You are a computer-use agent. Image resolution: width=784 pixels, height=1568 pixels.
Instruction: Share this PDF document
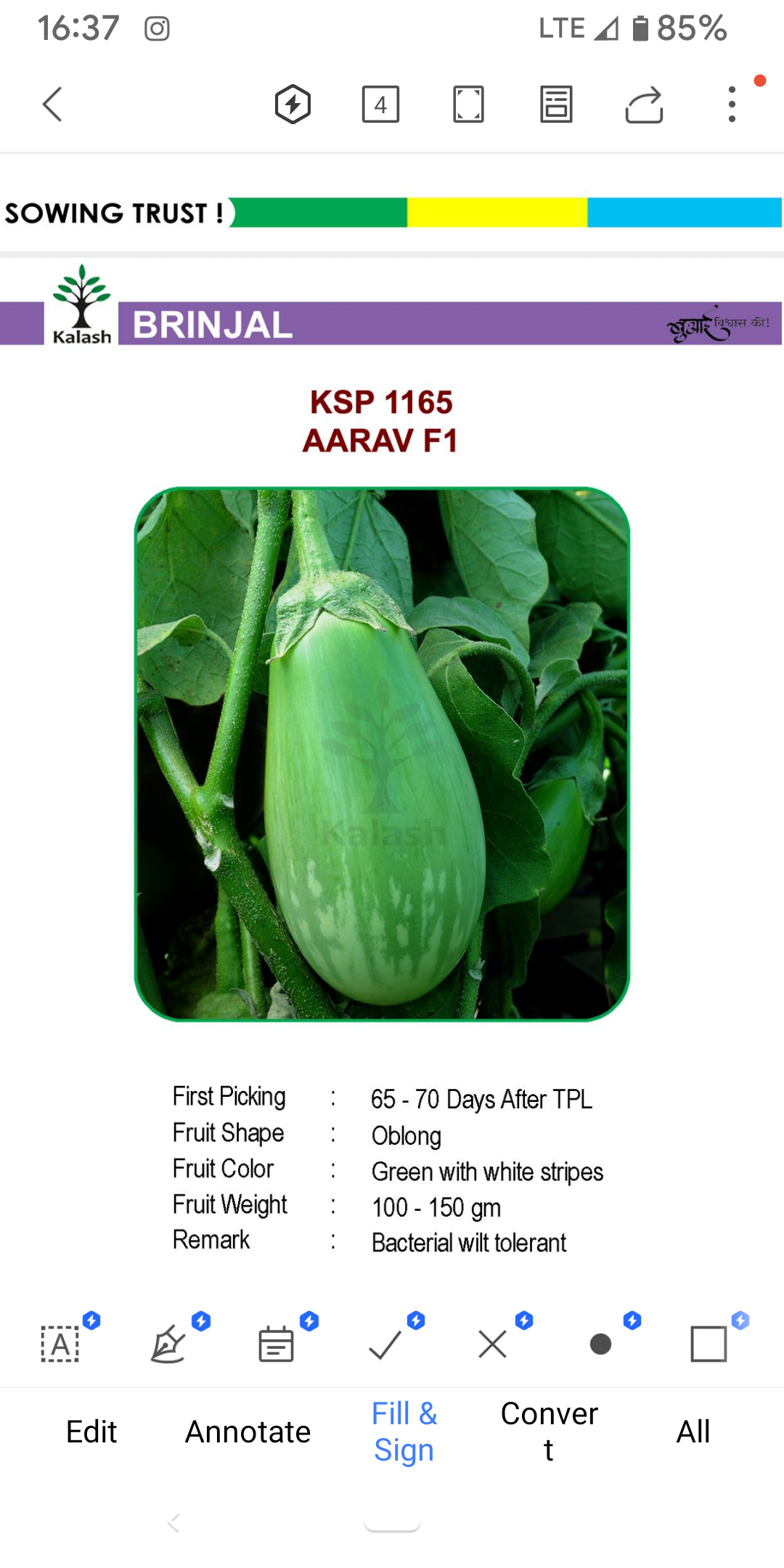click(x=644, y=105)
